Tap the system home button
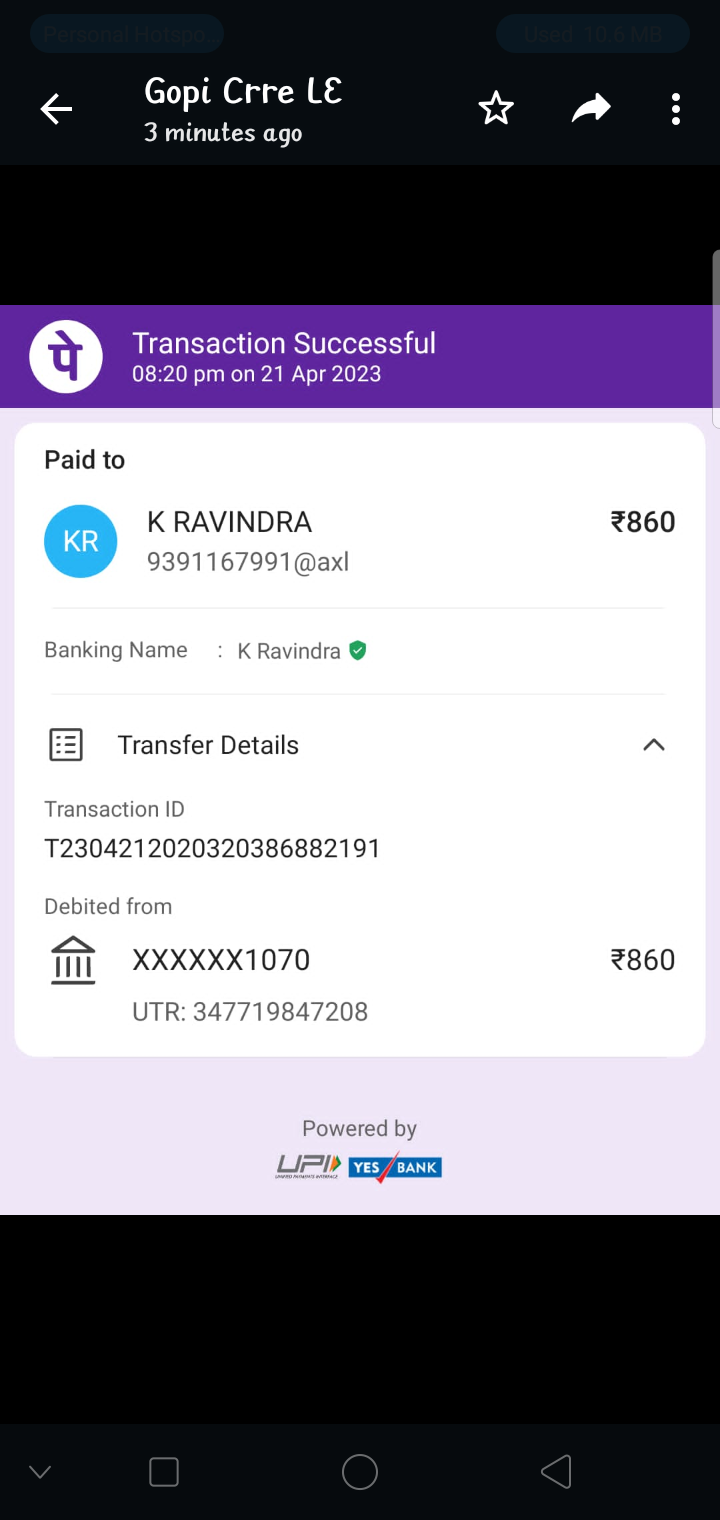 coord(360,1472)
